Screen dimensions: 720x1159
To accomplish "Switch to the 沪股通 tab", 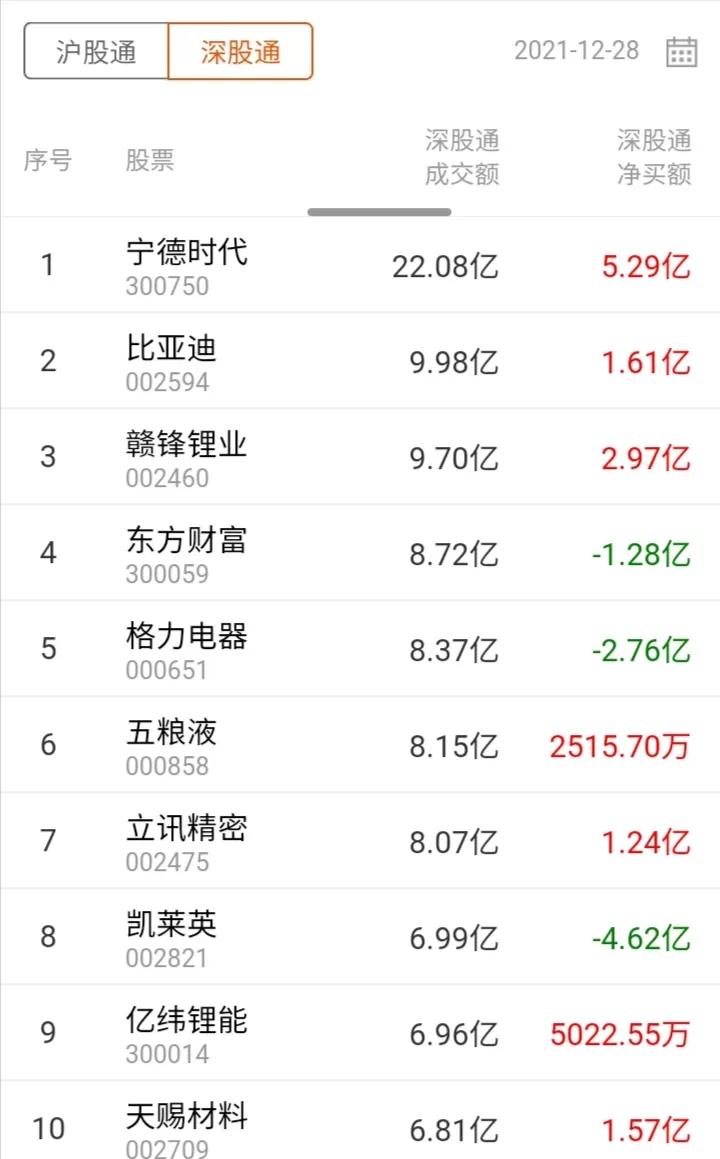I will 95,50.
